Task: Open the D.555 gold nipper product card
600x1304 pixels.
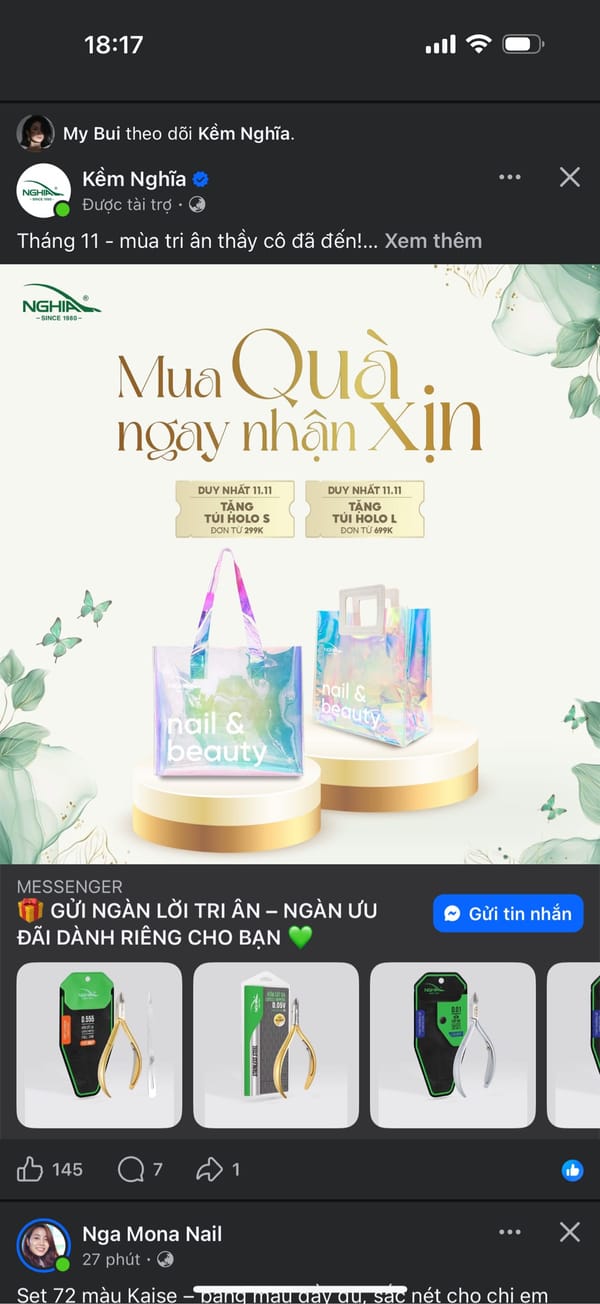Action: (99, 1045)
